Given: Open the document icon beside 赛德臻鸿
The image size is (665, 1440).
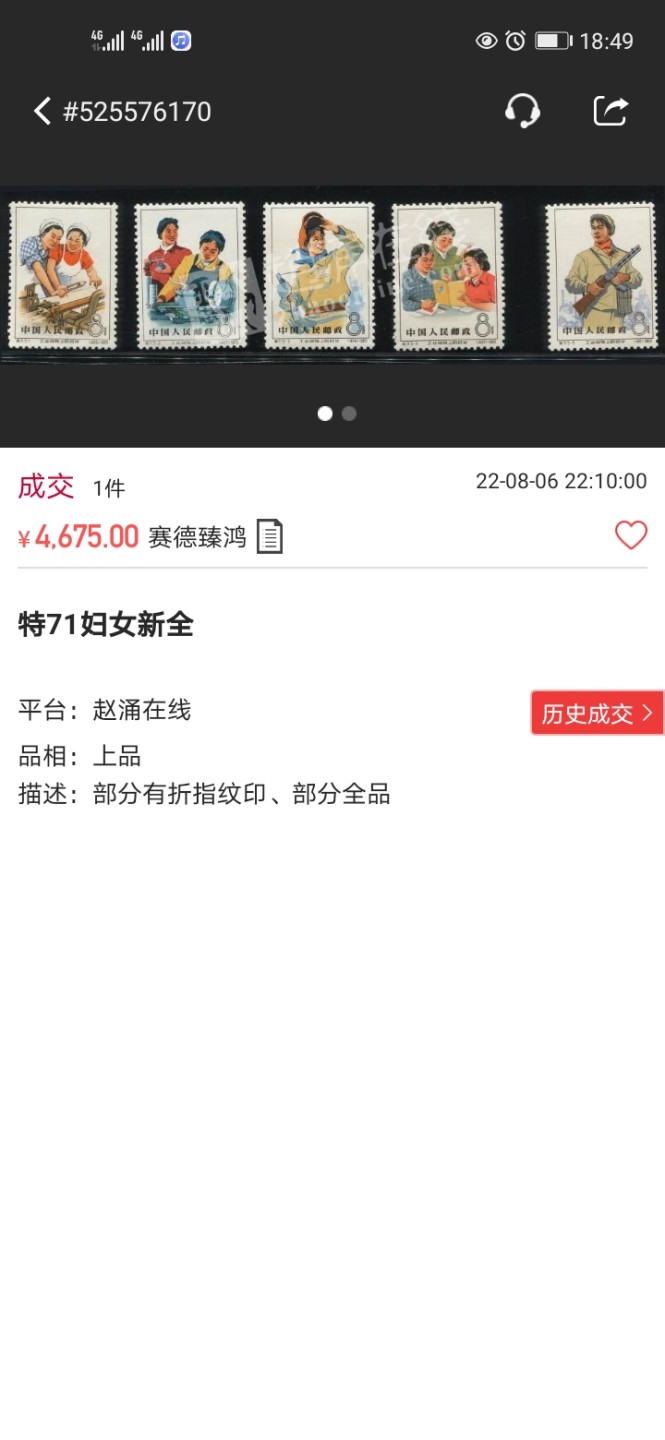Looking at the screenshot, I should [x=270, y=537].
